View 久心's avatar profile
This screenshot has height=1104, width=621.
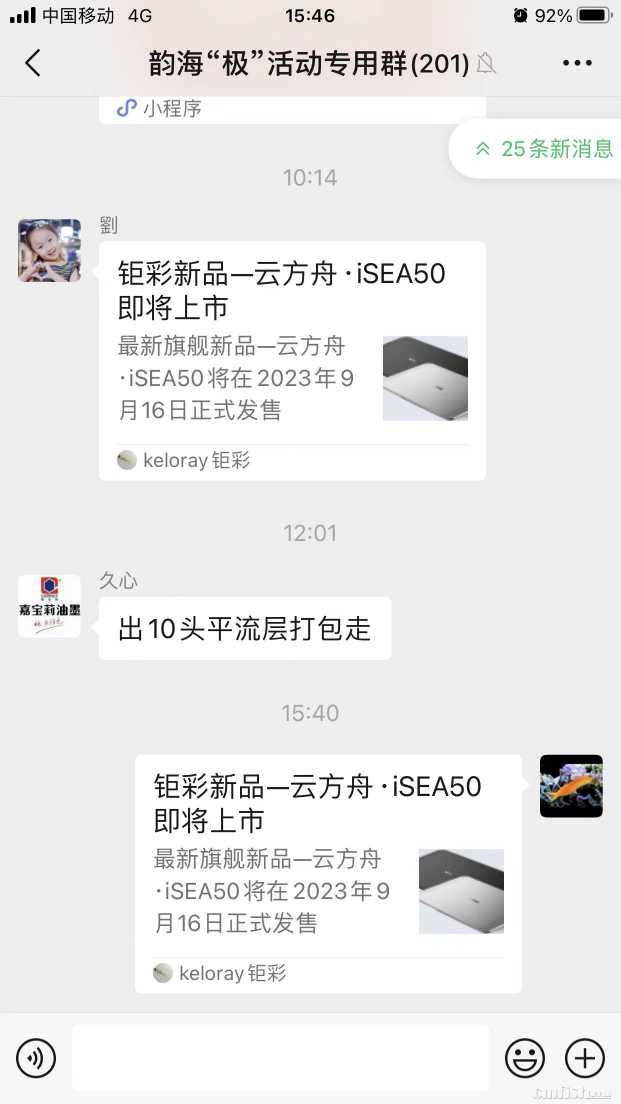click(x=49, y=606)
